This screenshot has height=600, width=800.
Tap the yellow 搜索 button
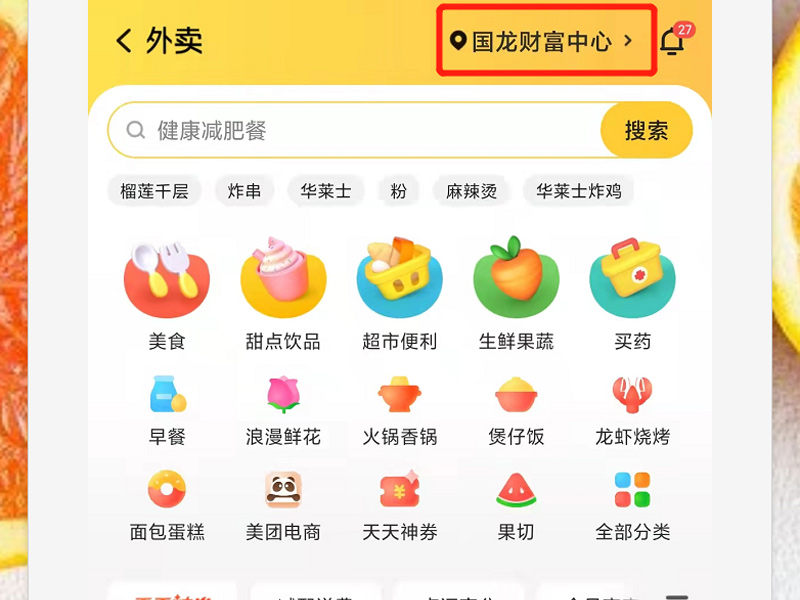[x=646, y=131]
